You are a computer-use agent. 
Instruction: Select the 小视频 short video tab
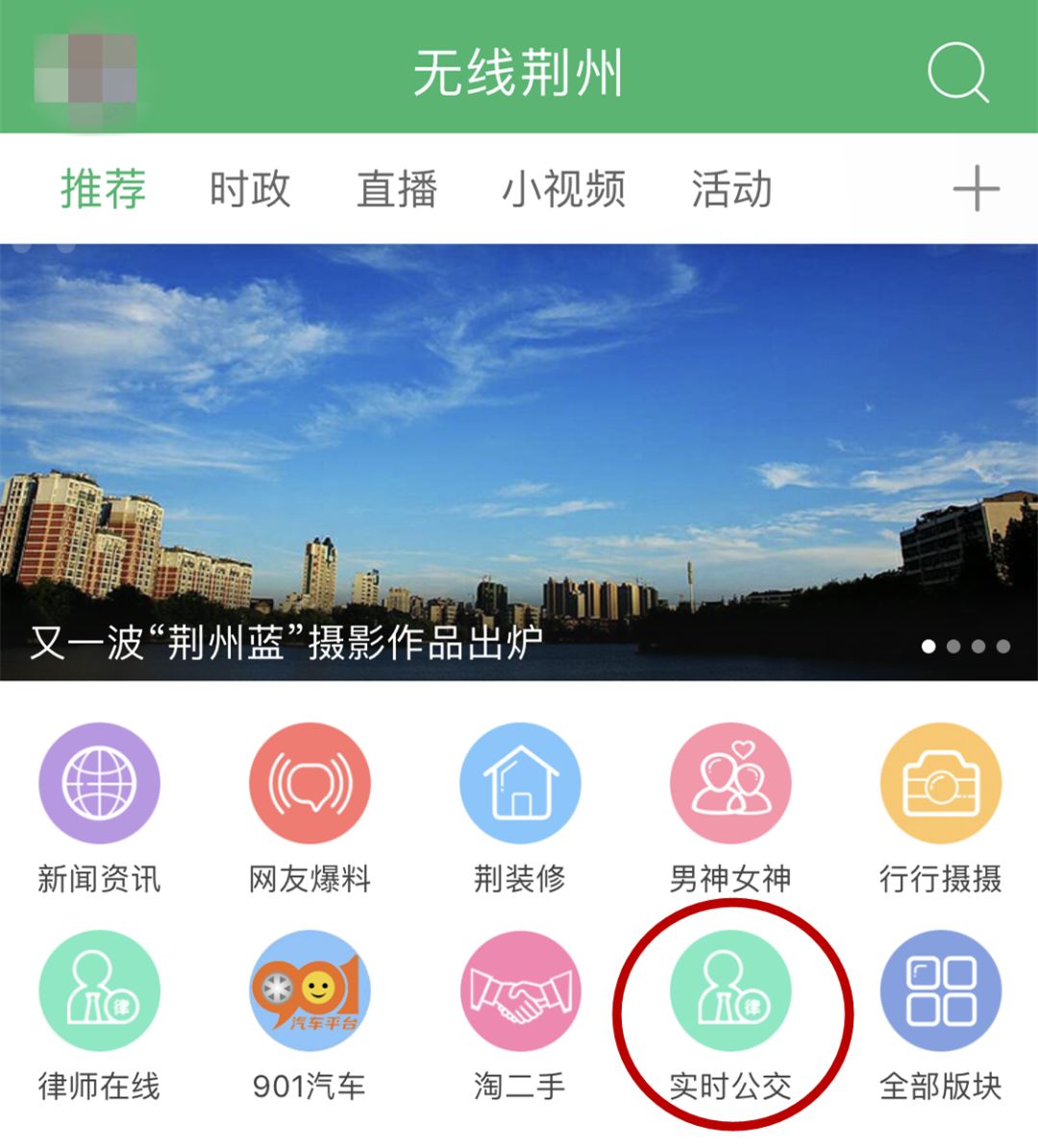[567, 188]
